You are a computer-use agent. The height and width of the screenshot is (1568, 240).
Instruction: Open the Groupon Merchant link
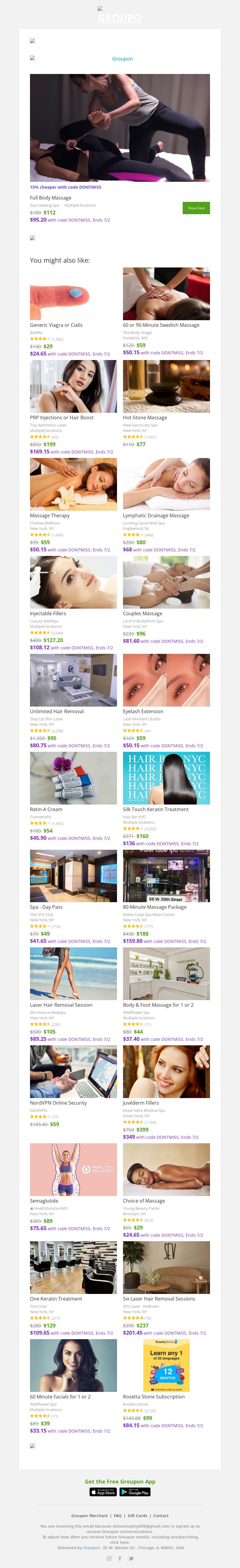[x=89, y=1516]
